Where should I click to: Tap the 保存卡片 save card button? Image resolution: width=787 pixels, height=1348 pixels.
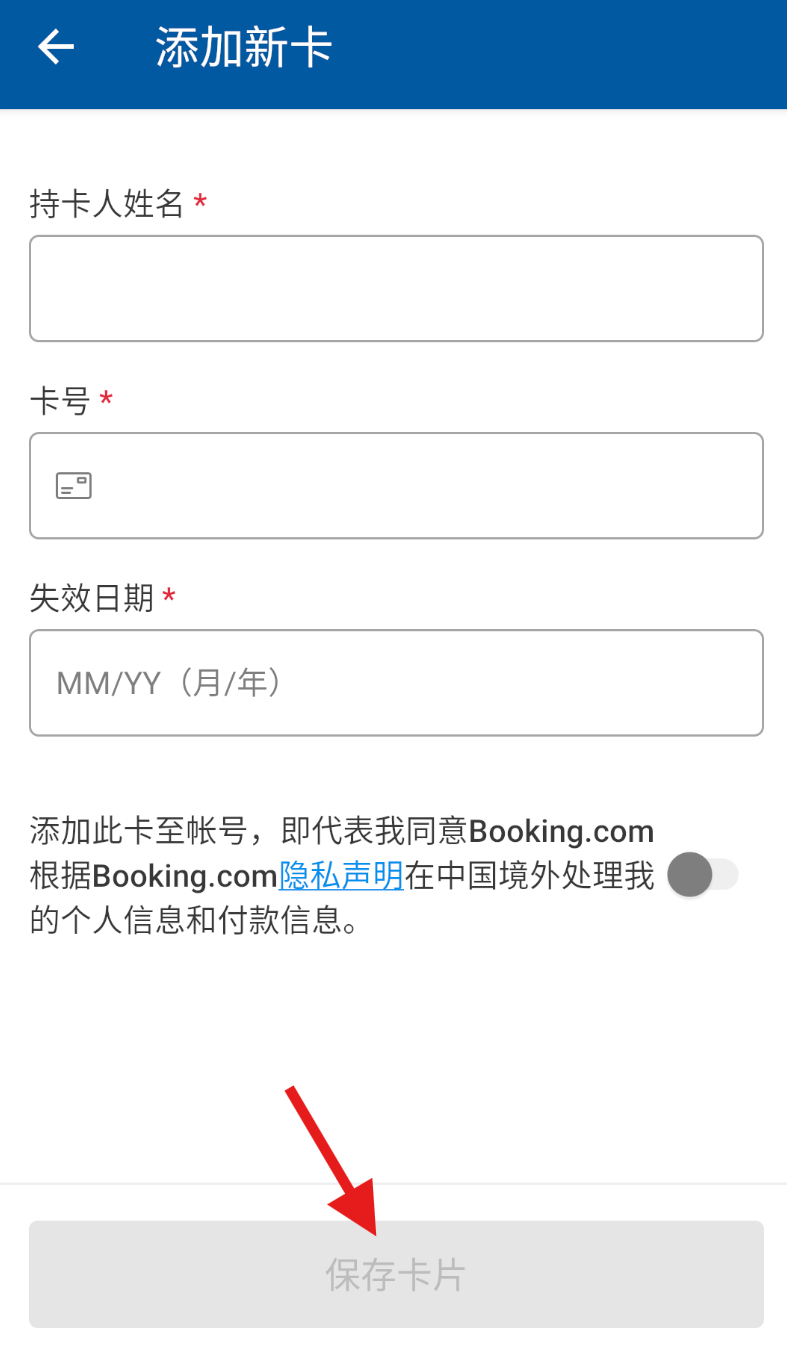396,1274
